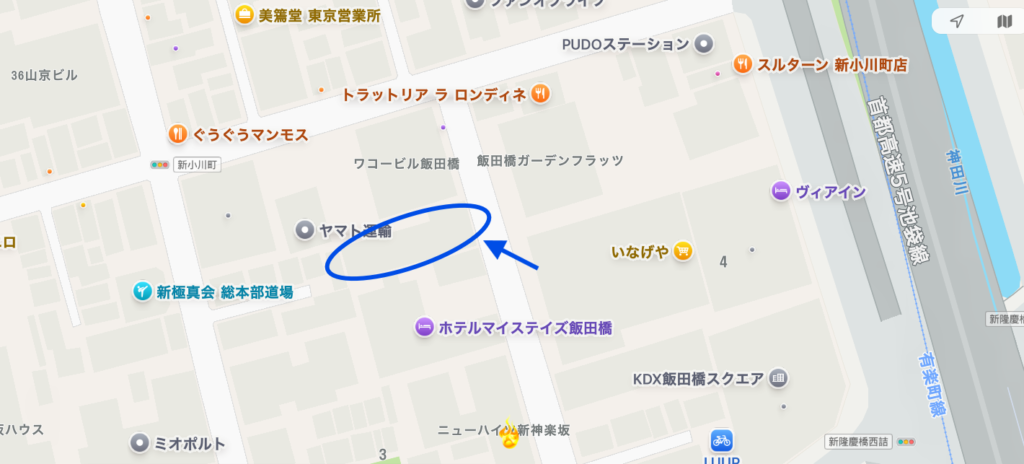Open the map mode selector
The image size is (1024, 464).
tap(1003, 21)
